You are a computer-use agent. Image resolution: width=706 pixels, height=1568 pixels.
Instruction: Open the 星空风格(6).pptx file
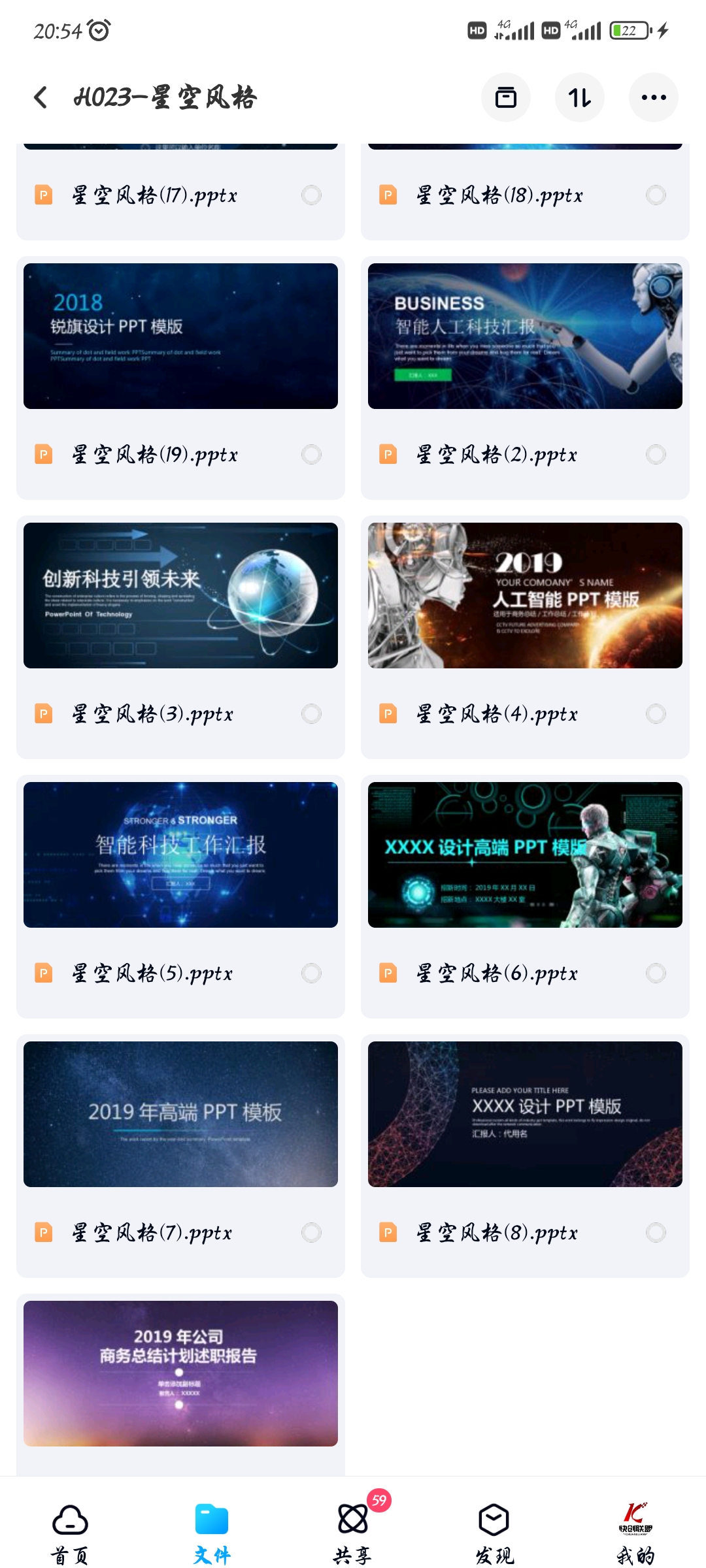(525, 855)
